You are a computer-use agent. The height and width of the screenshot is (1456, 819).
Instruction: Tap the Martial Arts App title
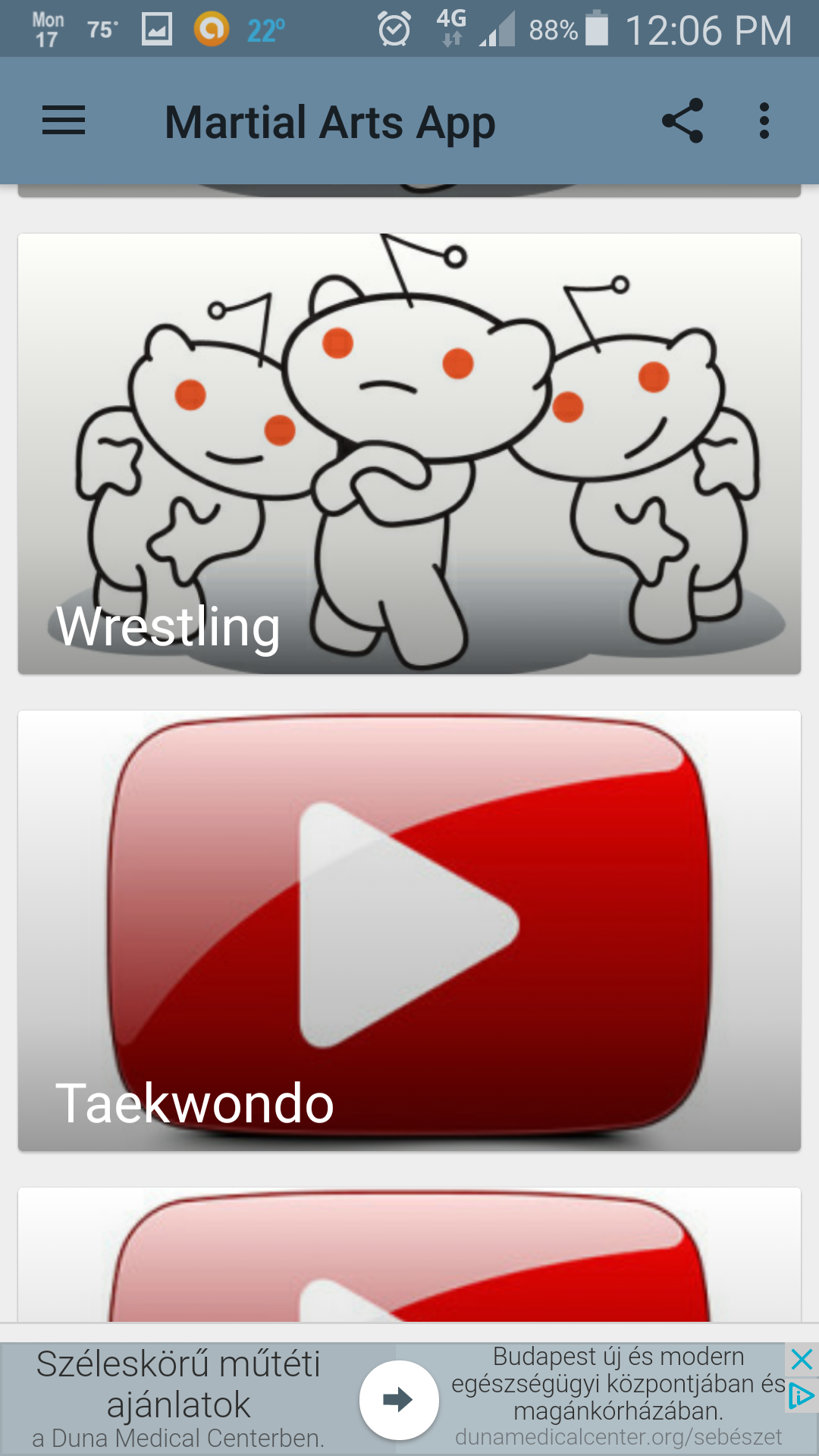pos(330,121)
